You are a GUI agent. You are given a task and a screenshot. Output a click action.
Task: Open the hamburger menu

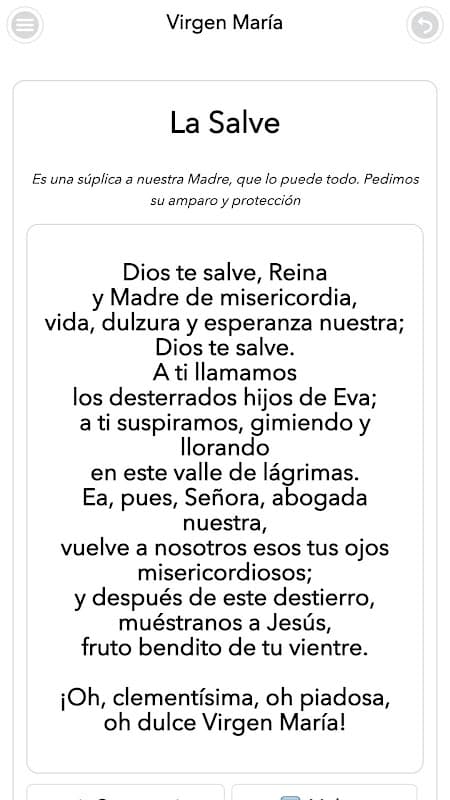coord(24,24)
